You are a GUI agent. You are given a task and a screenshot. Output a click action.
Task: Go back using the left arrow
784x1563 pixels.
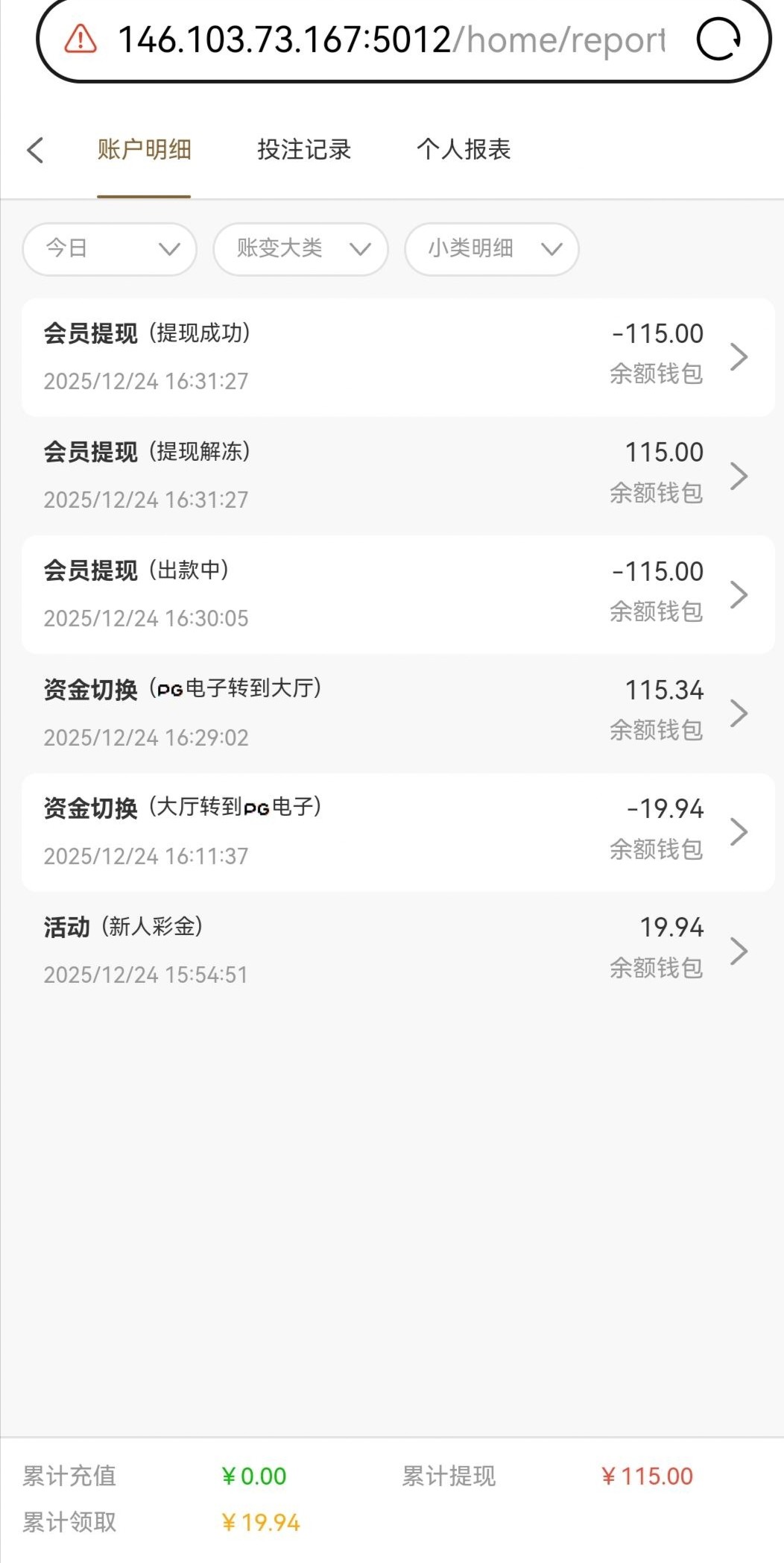[x=35, y=150]
